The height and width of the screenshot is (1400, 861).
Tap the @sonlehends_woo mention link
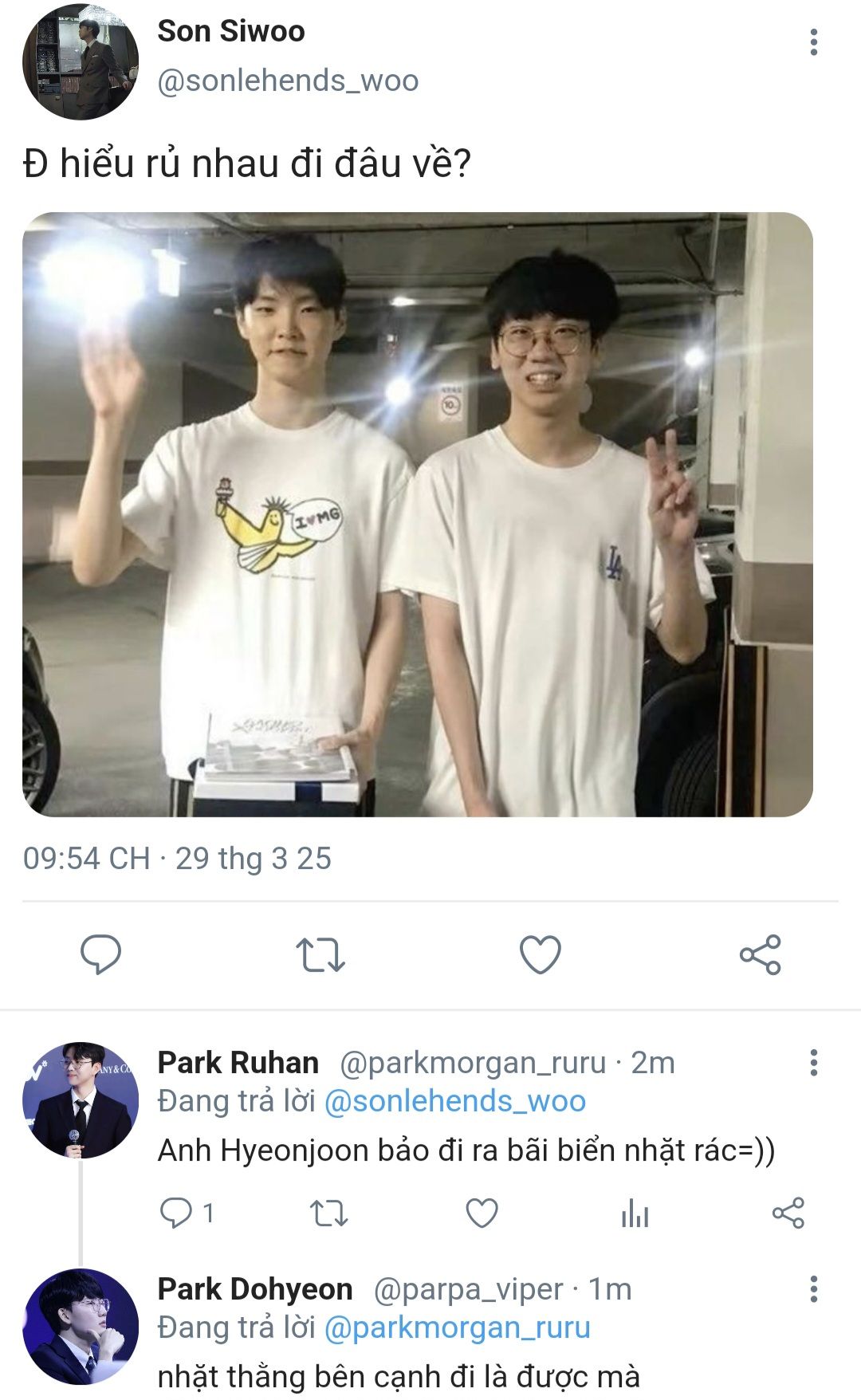pos(454,1101)
